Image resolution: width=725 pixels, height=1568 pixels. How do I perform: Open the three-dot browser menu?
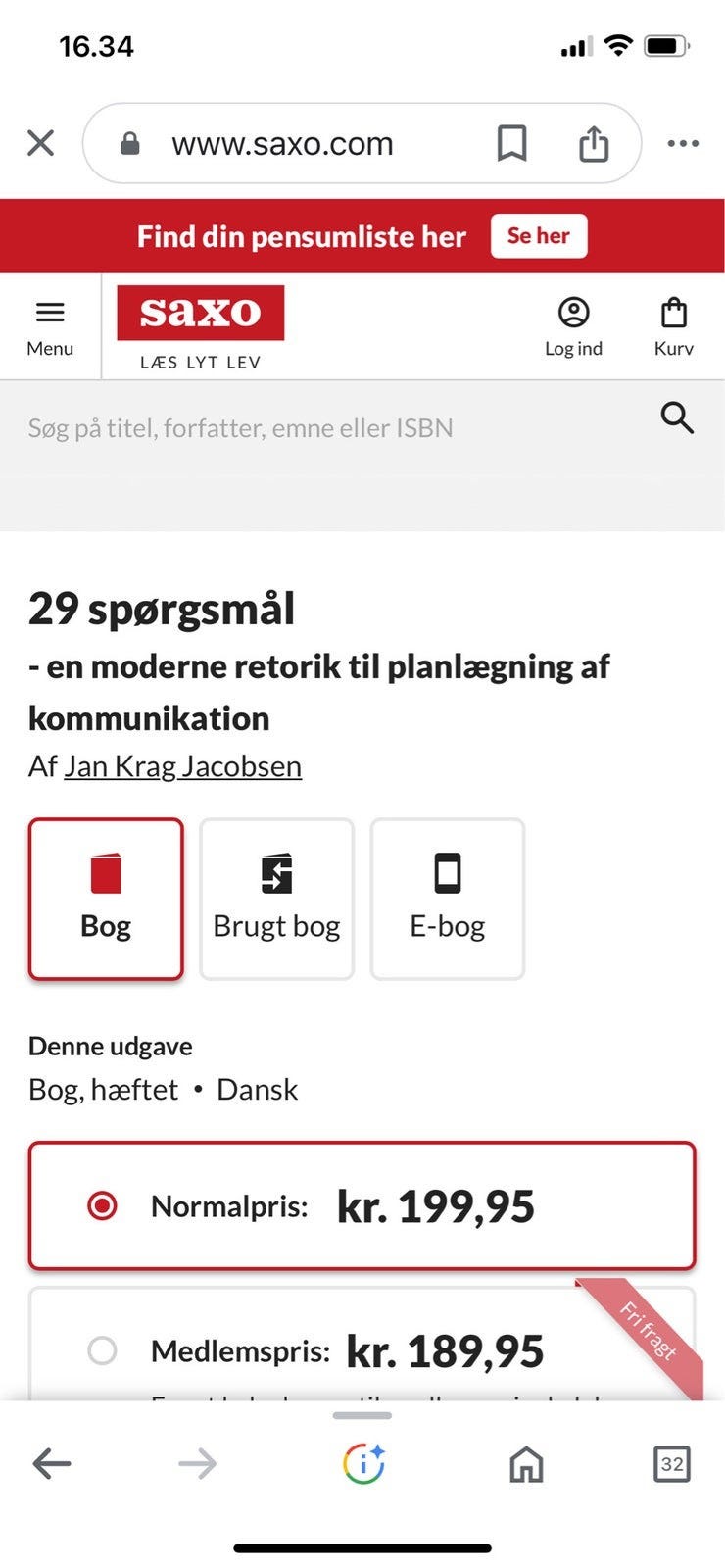683,143
